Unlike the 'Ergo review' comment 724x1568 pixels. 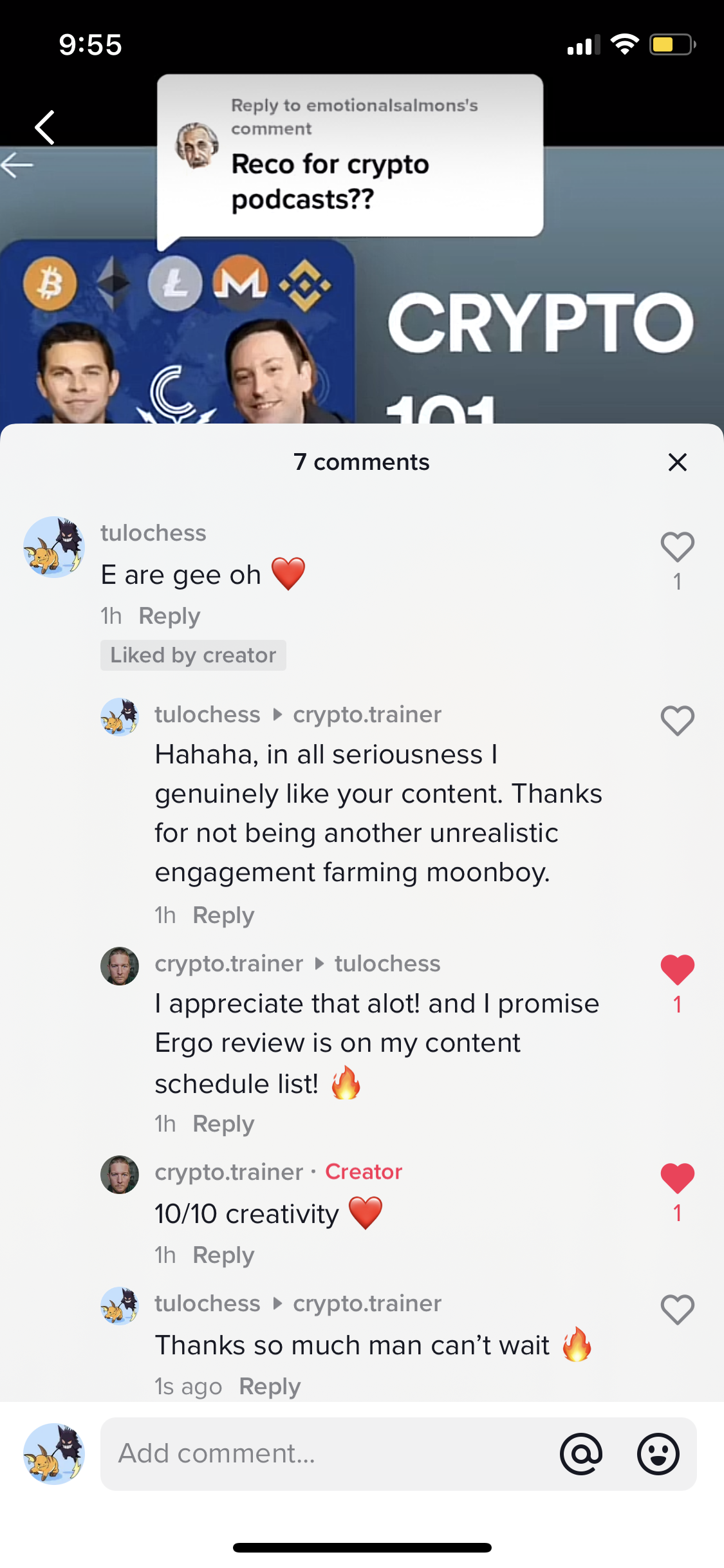pos(677,970)
